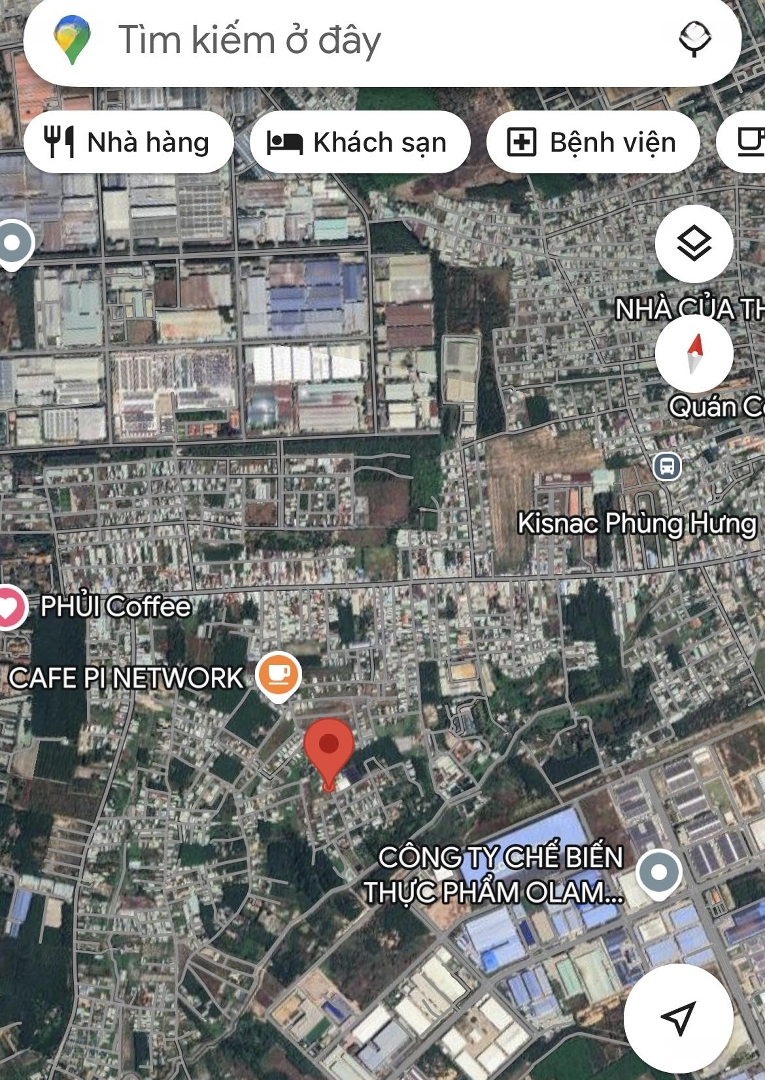Viewport: 765px width, 1080px height.
Task: Center the map on my location
Action: click(679, 1018)
